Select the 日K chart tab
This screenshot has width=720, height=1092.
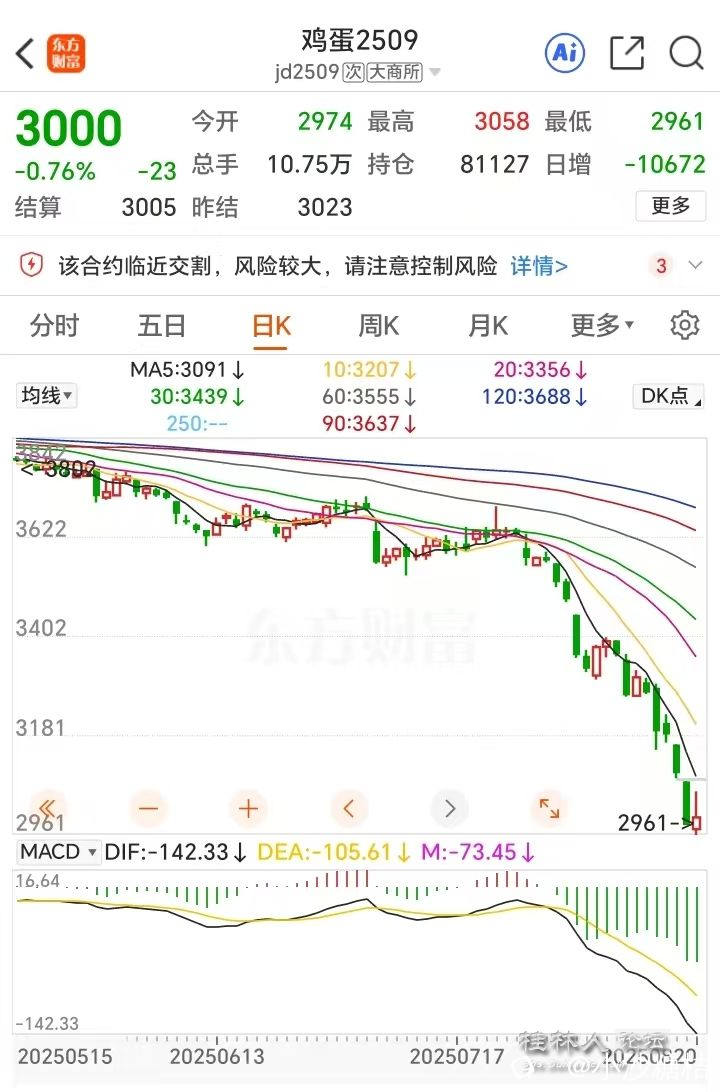270,326
